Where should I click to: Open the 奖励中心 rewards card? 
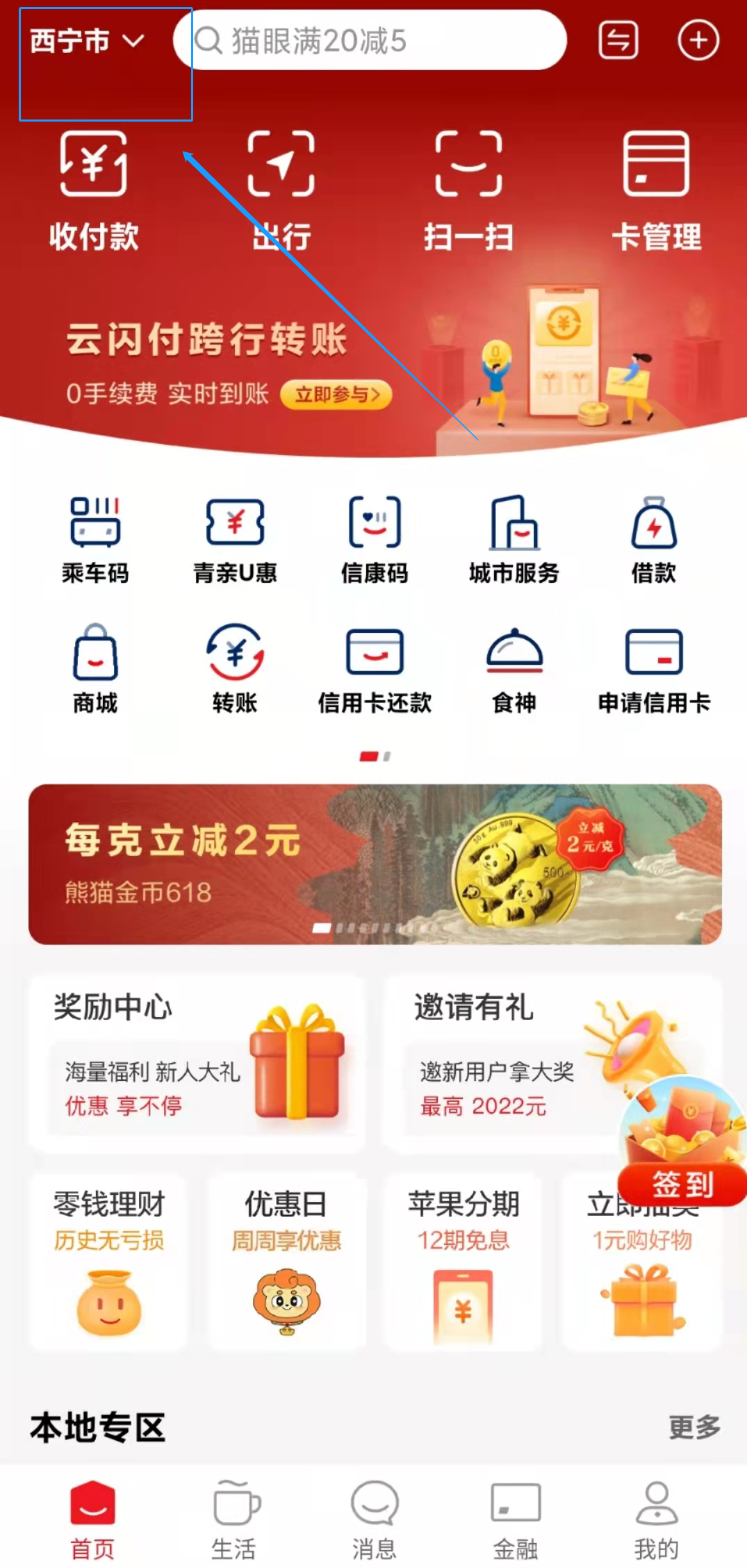[x=197, y=1063]
